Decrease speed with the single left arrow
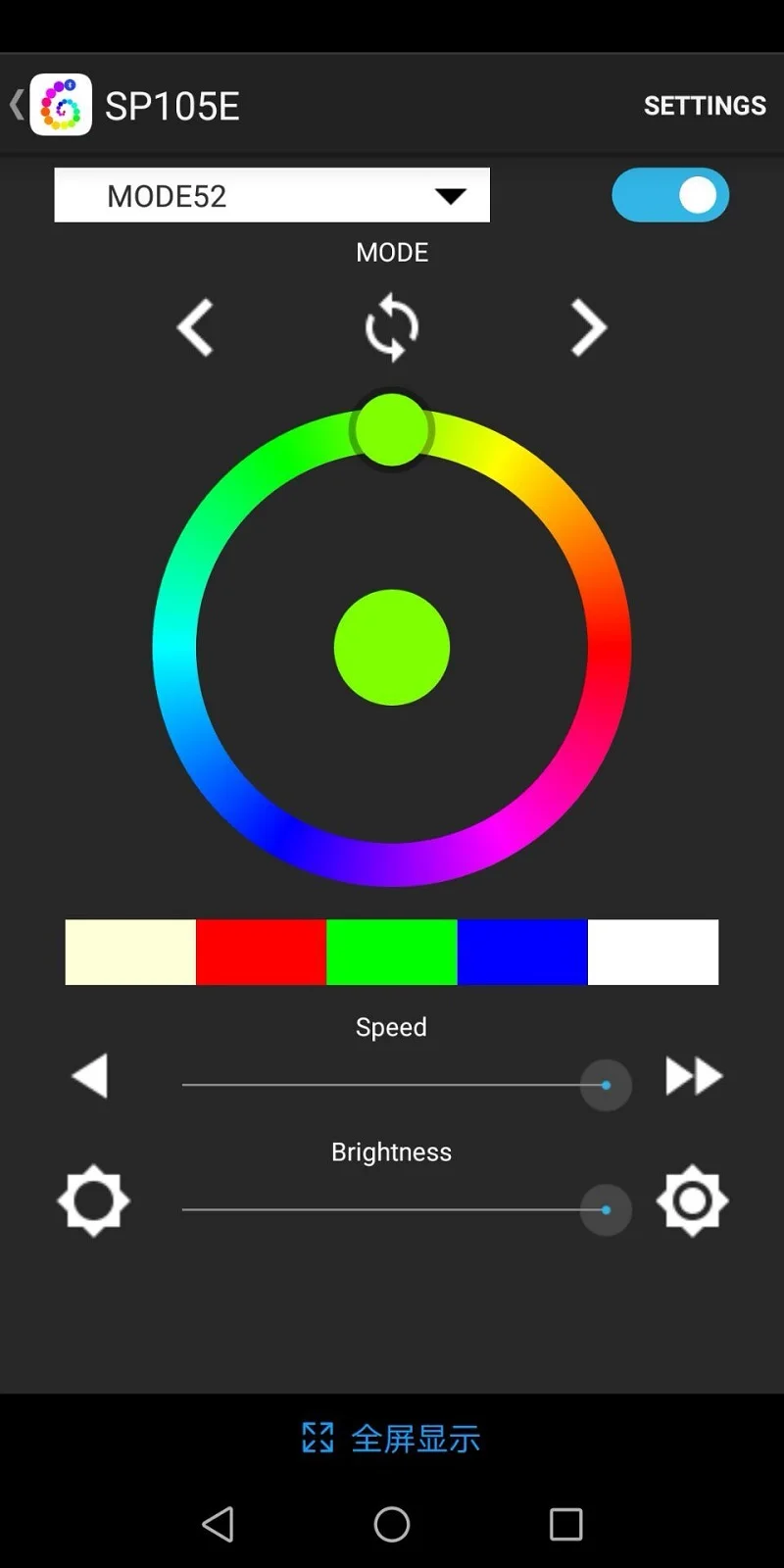 [x=90, y=1076]
